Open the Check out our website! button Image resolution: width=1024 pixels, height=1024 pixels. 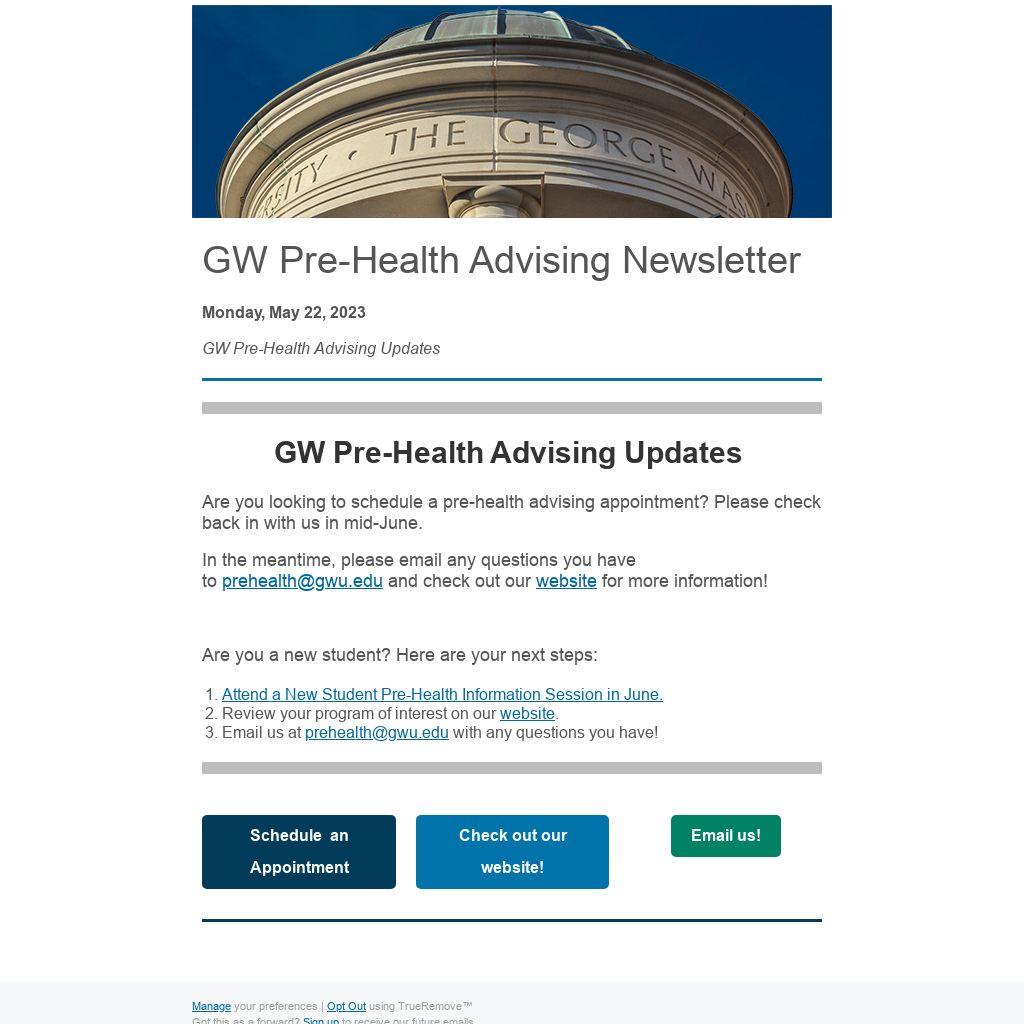point(512,851)
